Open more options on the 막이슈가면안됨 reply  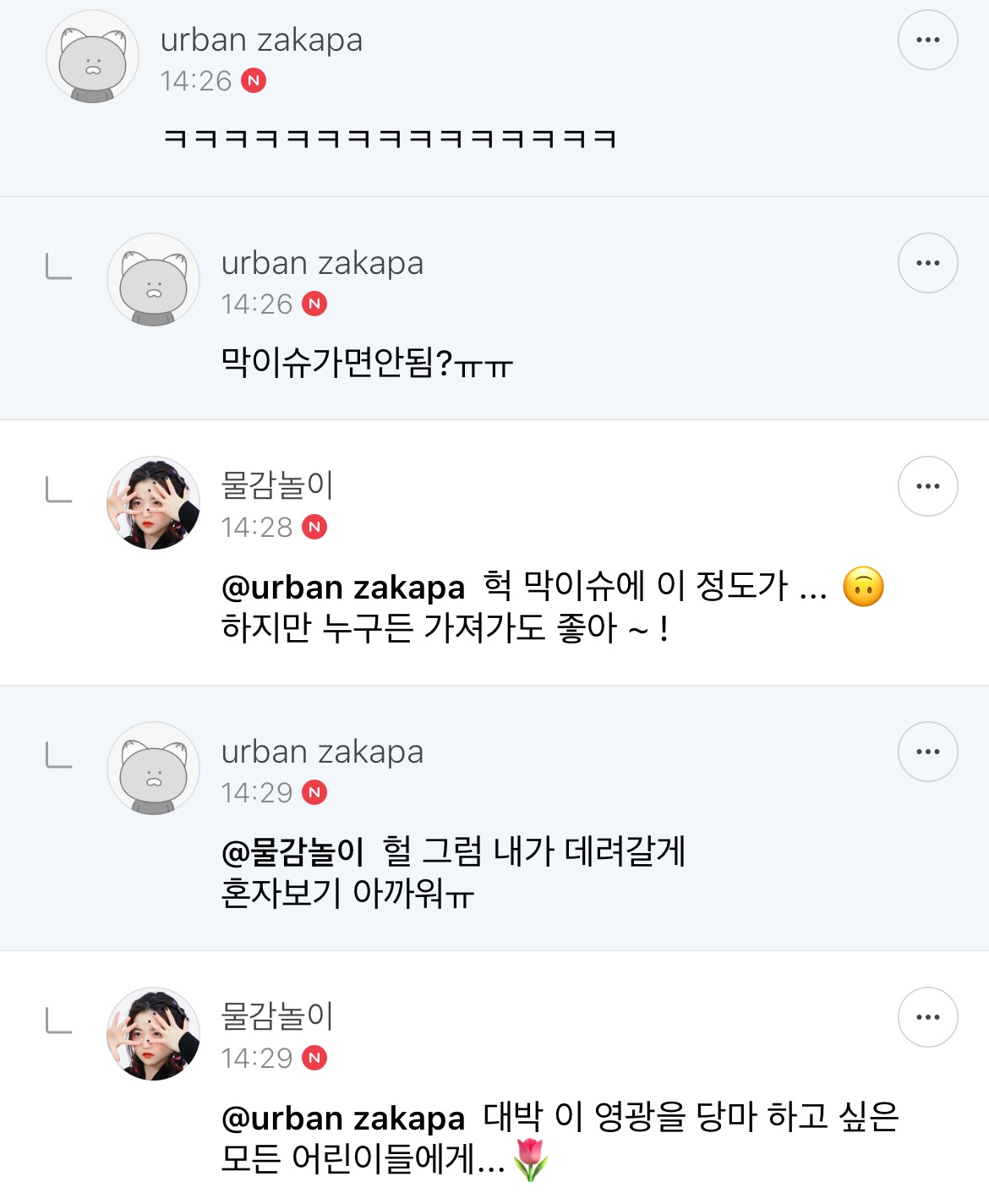pyautogui.click(x=927, y=263)
